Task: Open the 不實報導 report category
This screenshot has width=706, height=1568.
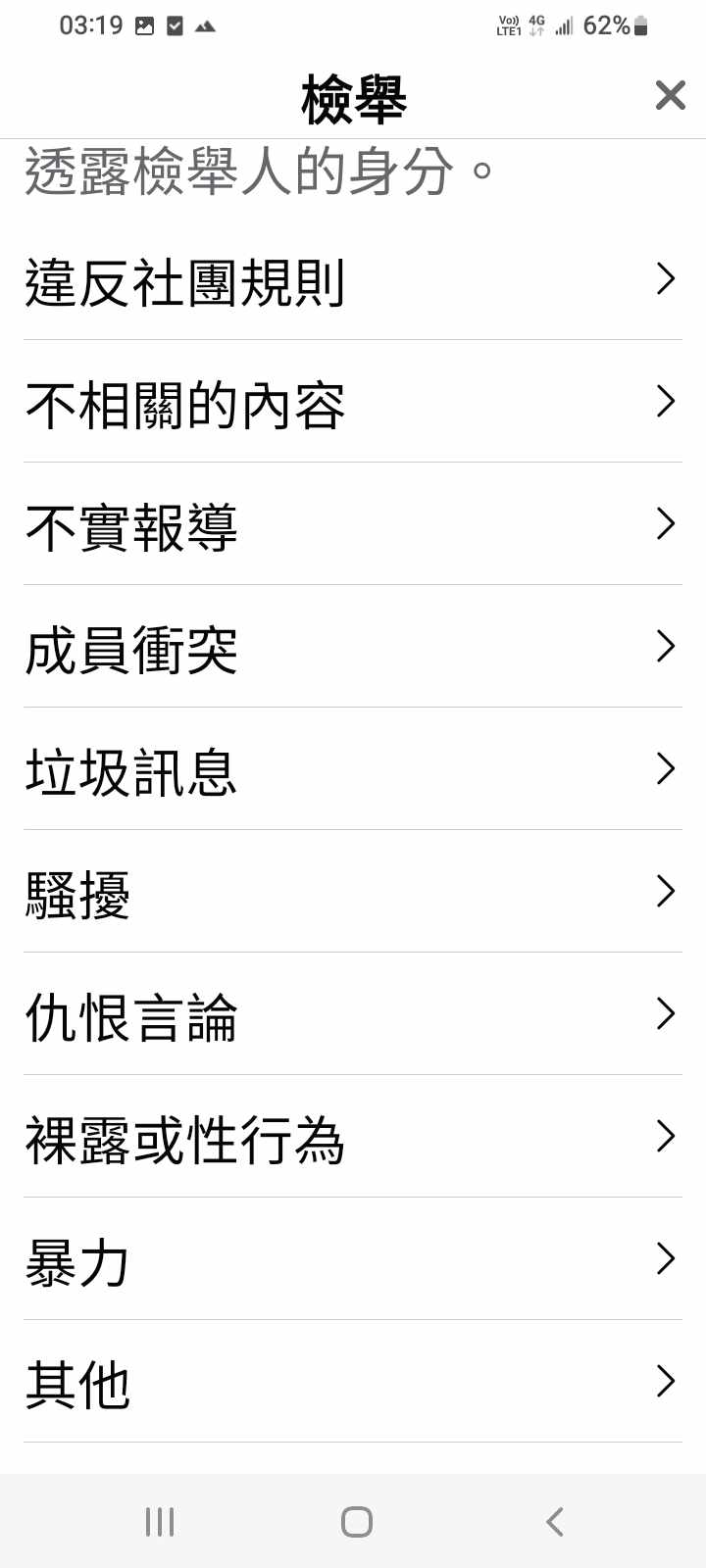Action: [353, 525]
